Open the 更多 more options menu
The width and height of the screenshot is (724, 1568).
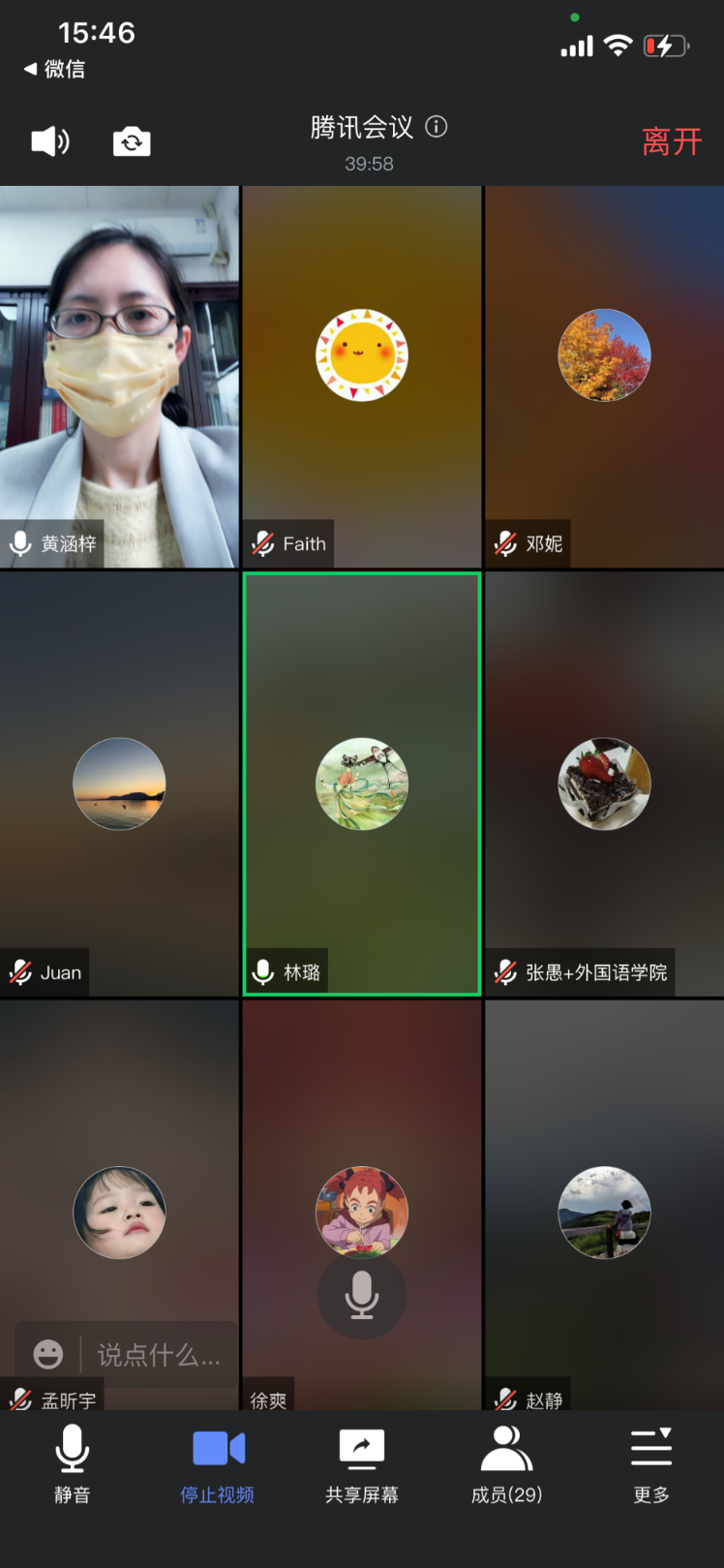pyautogui.click(x=650, y=1464)
